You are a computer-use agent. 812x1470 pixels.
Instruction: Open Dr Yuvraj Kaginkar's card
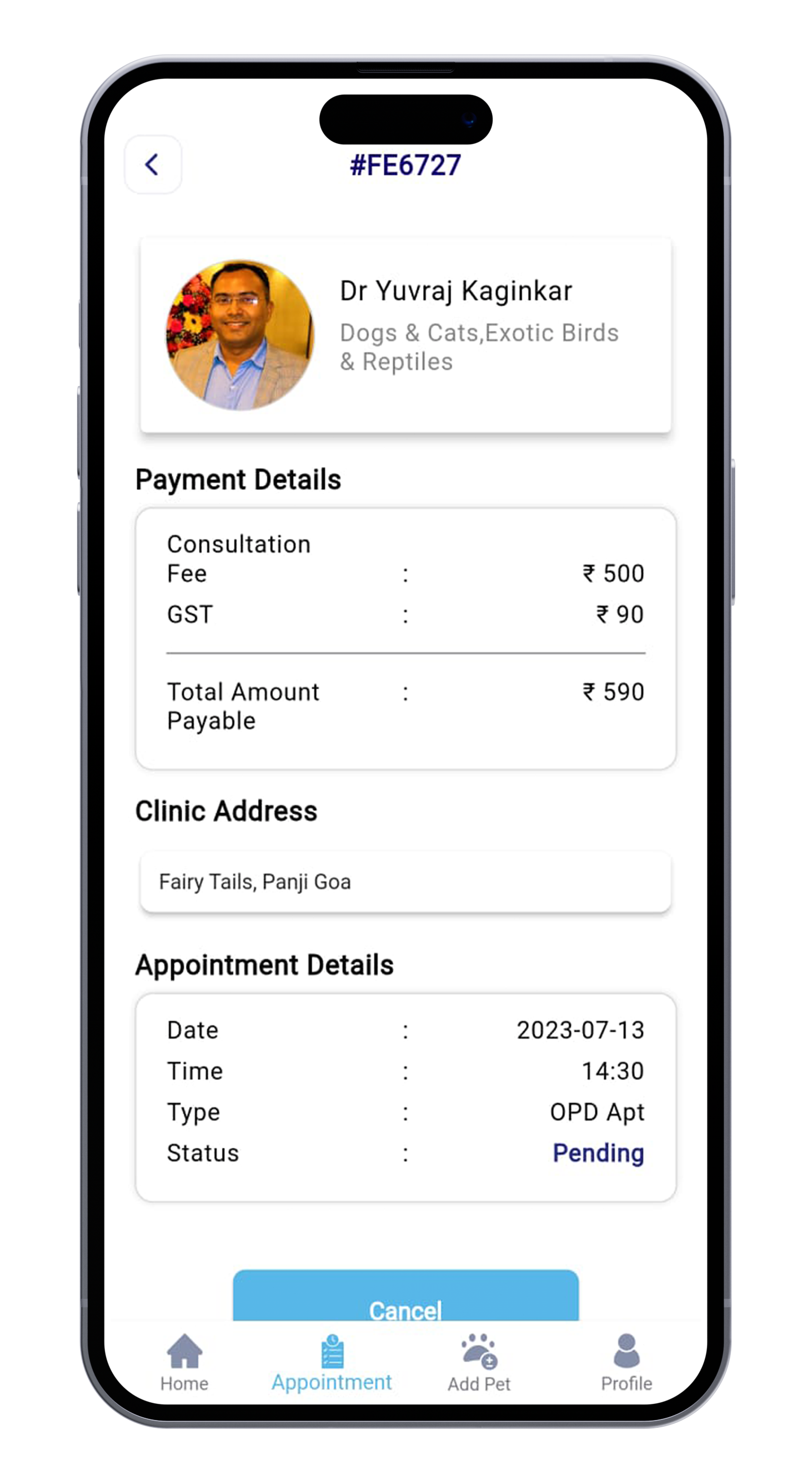click(x=405, y=335)
